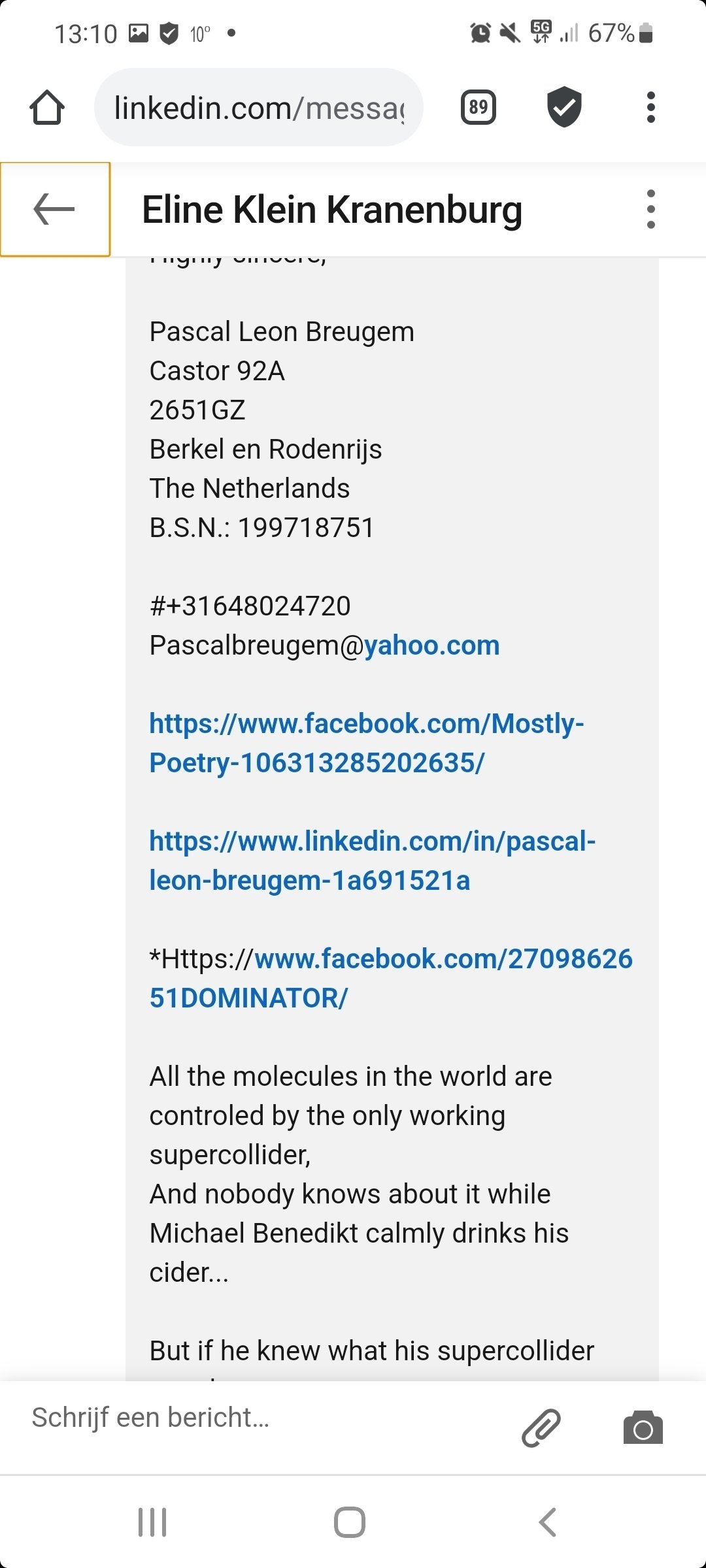Tap the 'Schrijf een bericht…' message field

pos(261,1418)
